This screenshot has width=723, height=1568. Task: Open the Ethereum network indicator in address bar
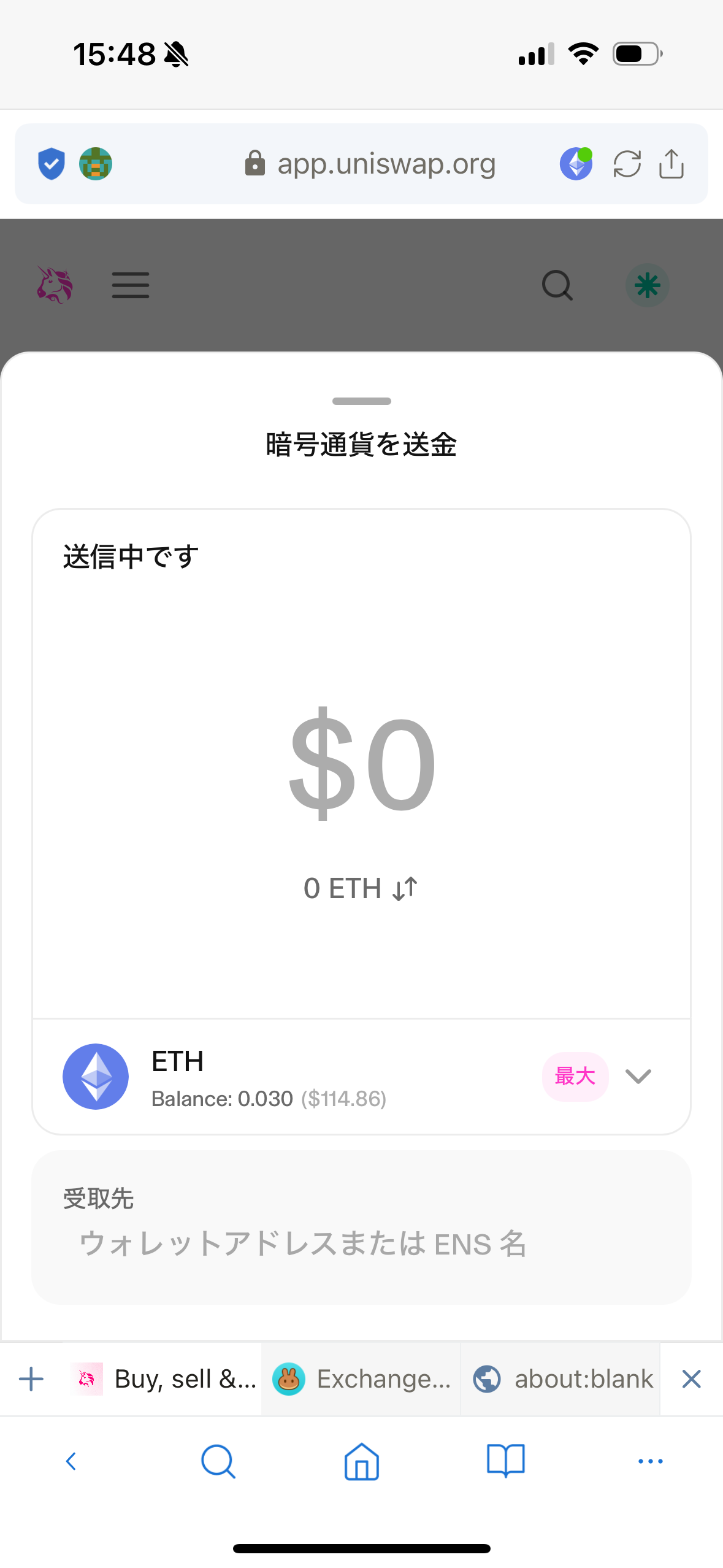pyautogui.click(x=576, y=164)
